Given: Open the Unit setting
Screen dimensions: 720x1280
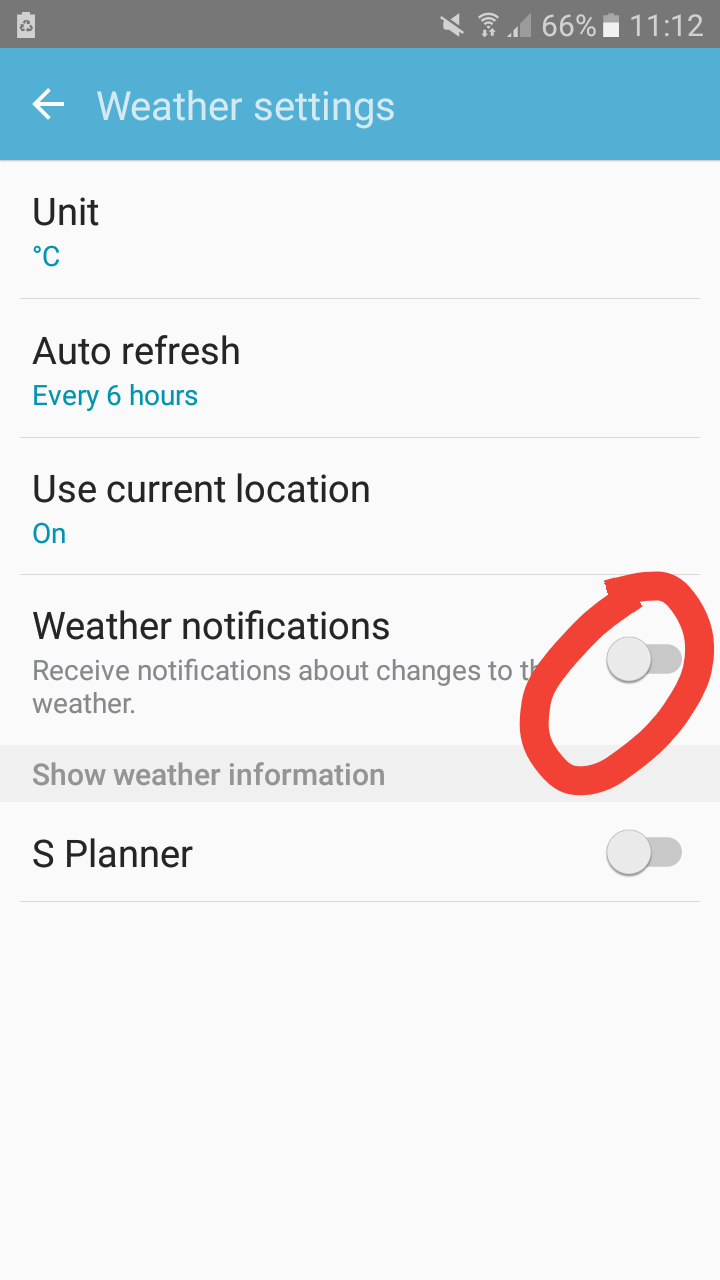Looking at the screenshot, I should (360, 231).
